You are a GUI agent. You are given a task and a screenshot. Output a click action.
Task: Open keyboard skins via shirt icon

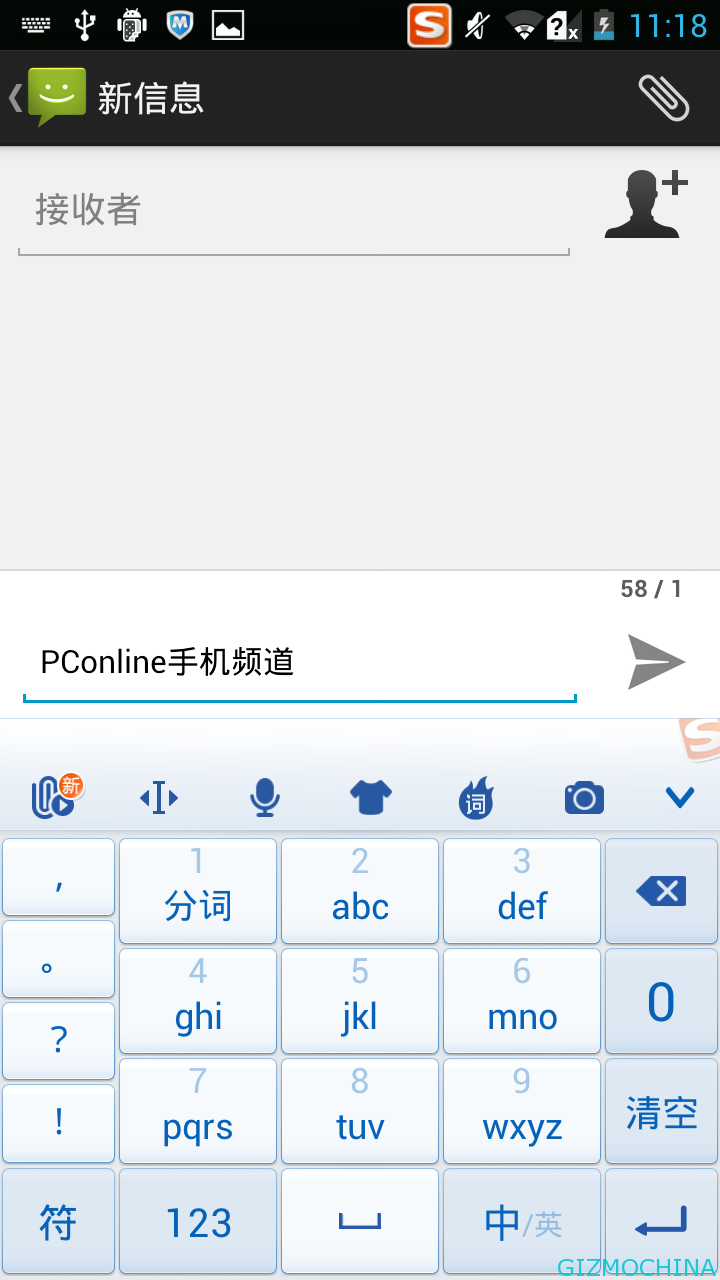(x=370, y=798)
